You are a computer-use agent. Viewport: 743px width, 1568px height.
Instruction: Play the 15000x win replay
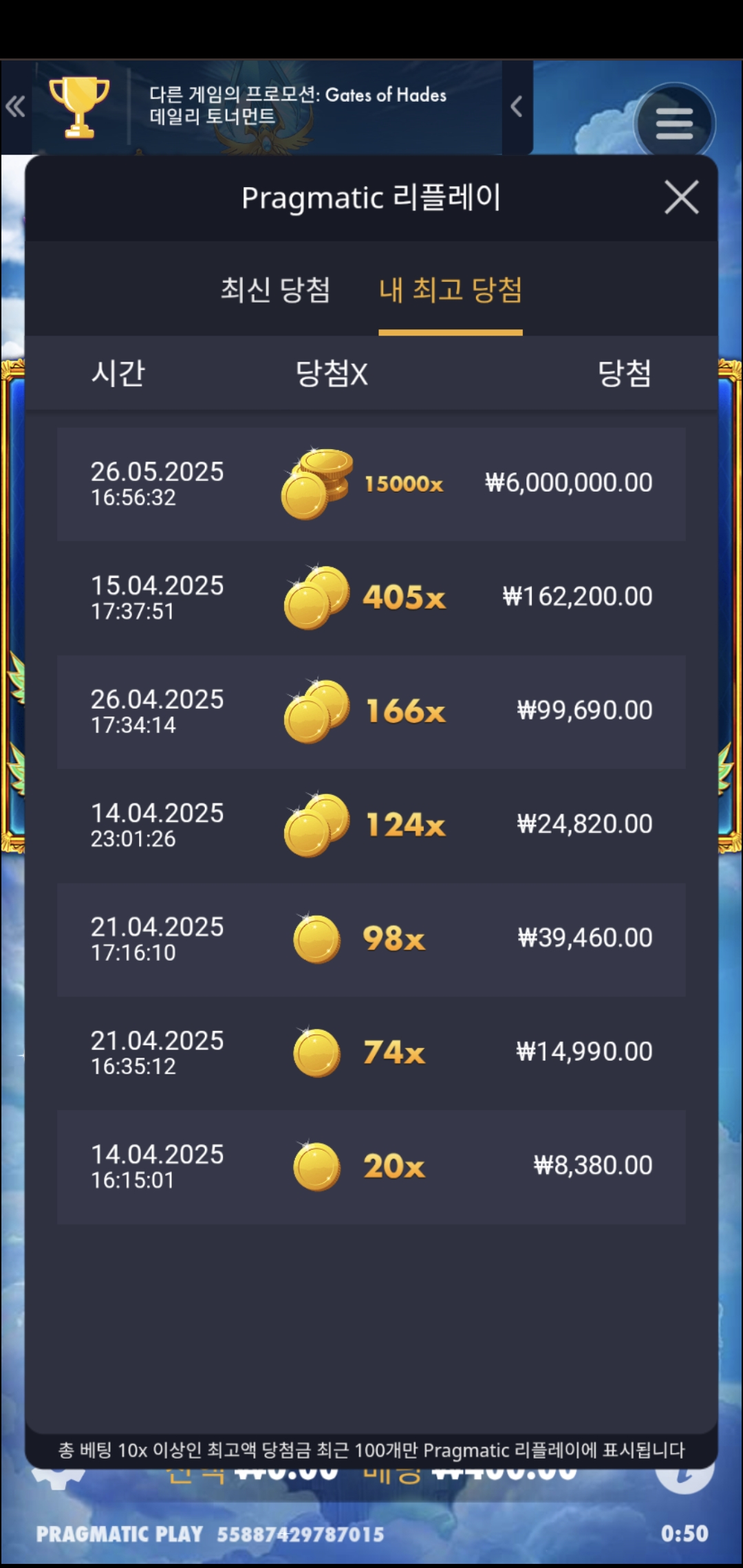pos(371,484)
